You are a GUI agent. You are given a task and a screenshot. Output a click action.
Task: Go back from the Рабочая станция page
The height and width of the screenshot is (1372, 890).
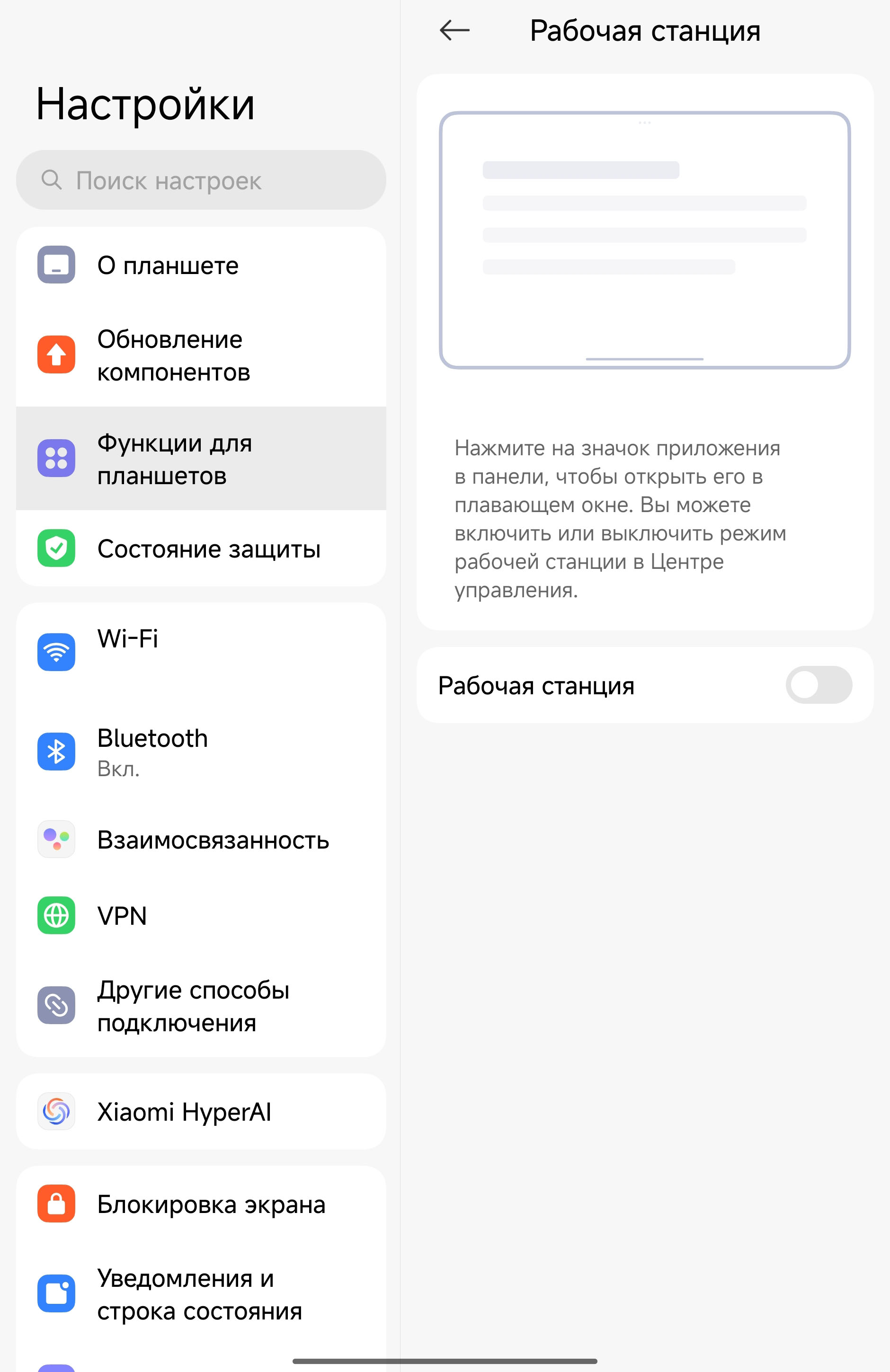pos(454,31)
